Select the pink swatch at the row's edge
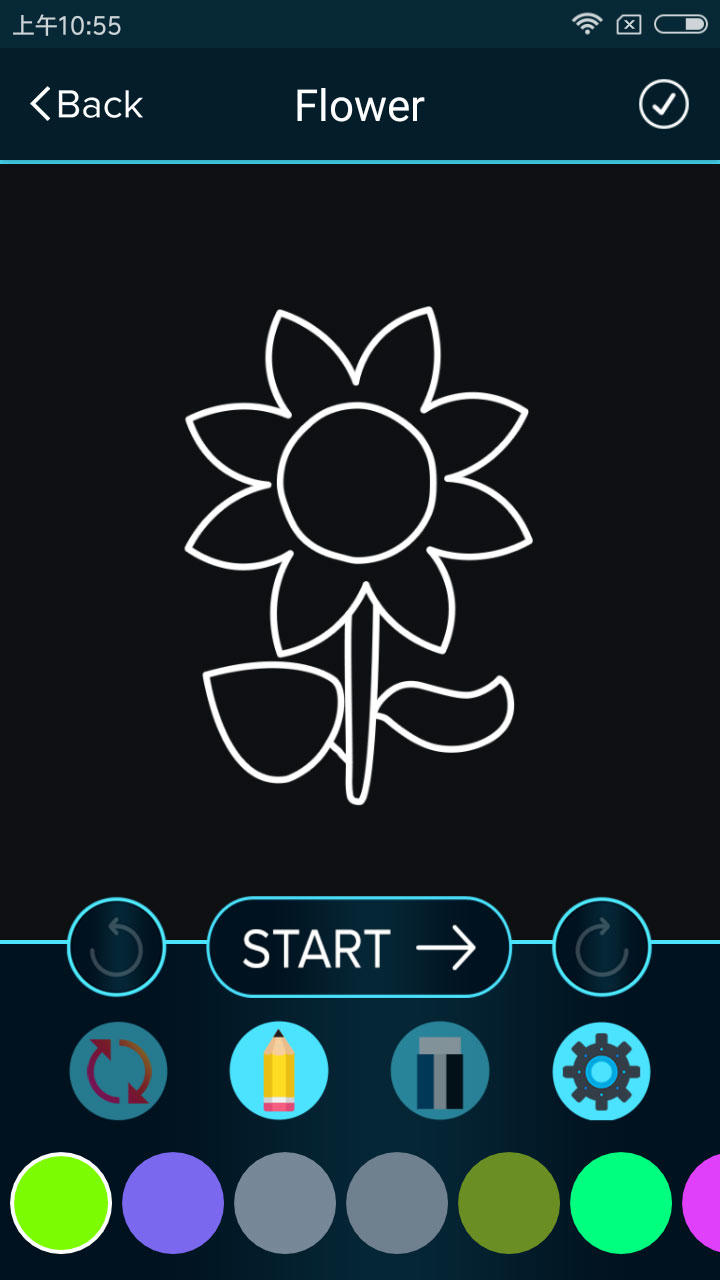720x1280 pixels. click(712, 1204)
